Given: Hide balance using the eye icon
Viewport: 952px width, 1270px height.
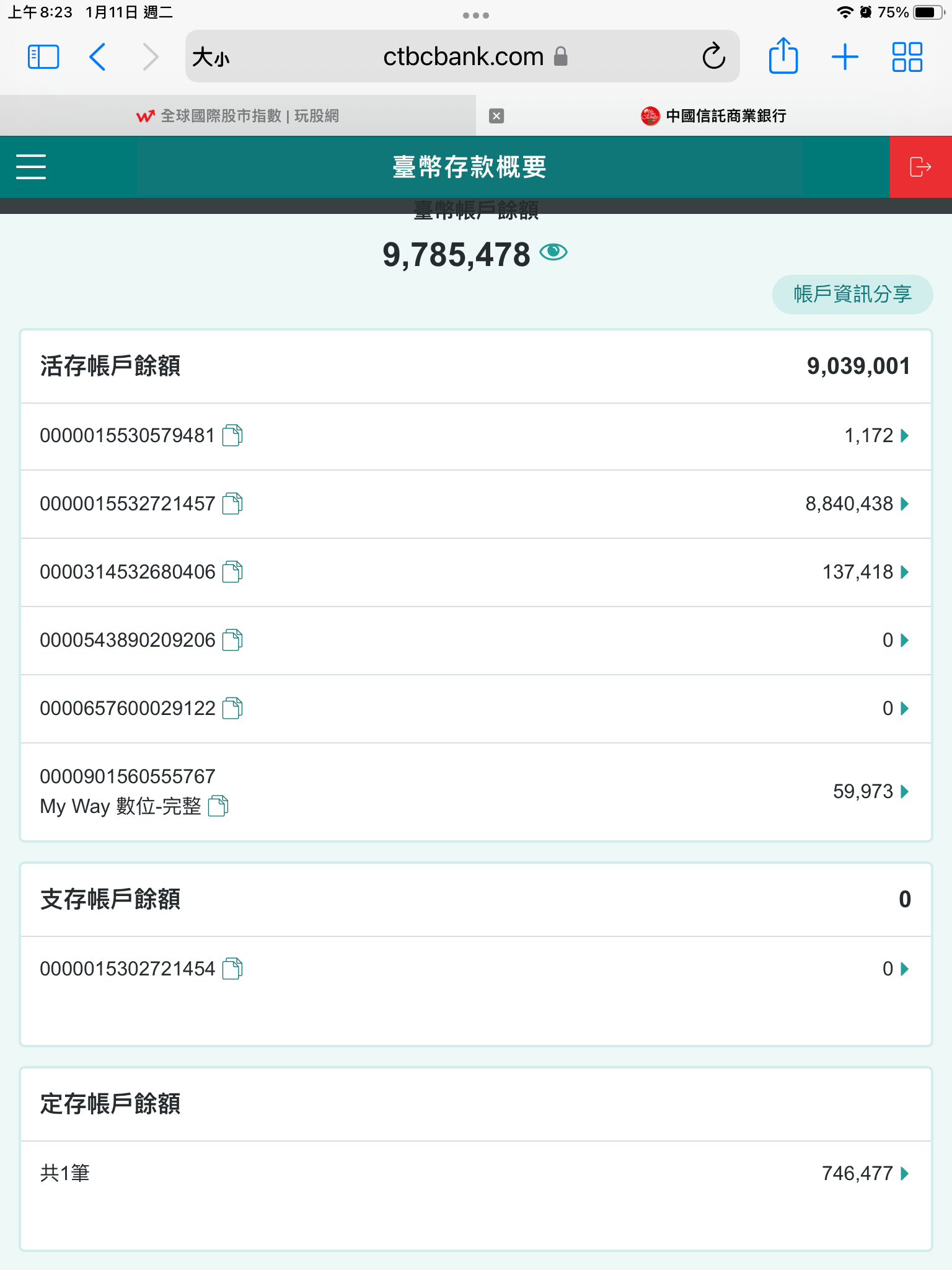Looking at the screenshot, I should coord(553,252).
